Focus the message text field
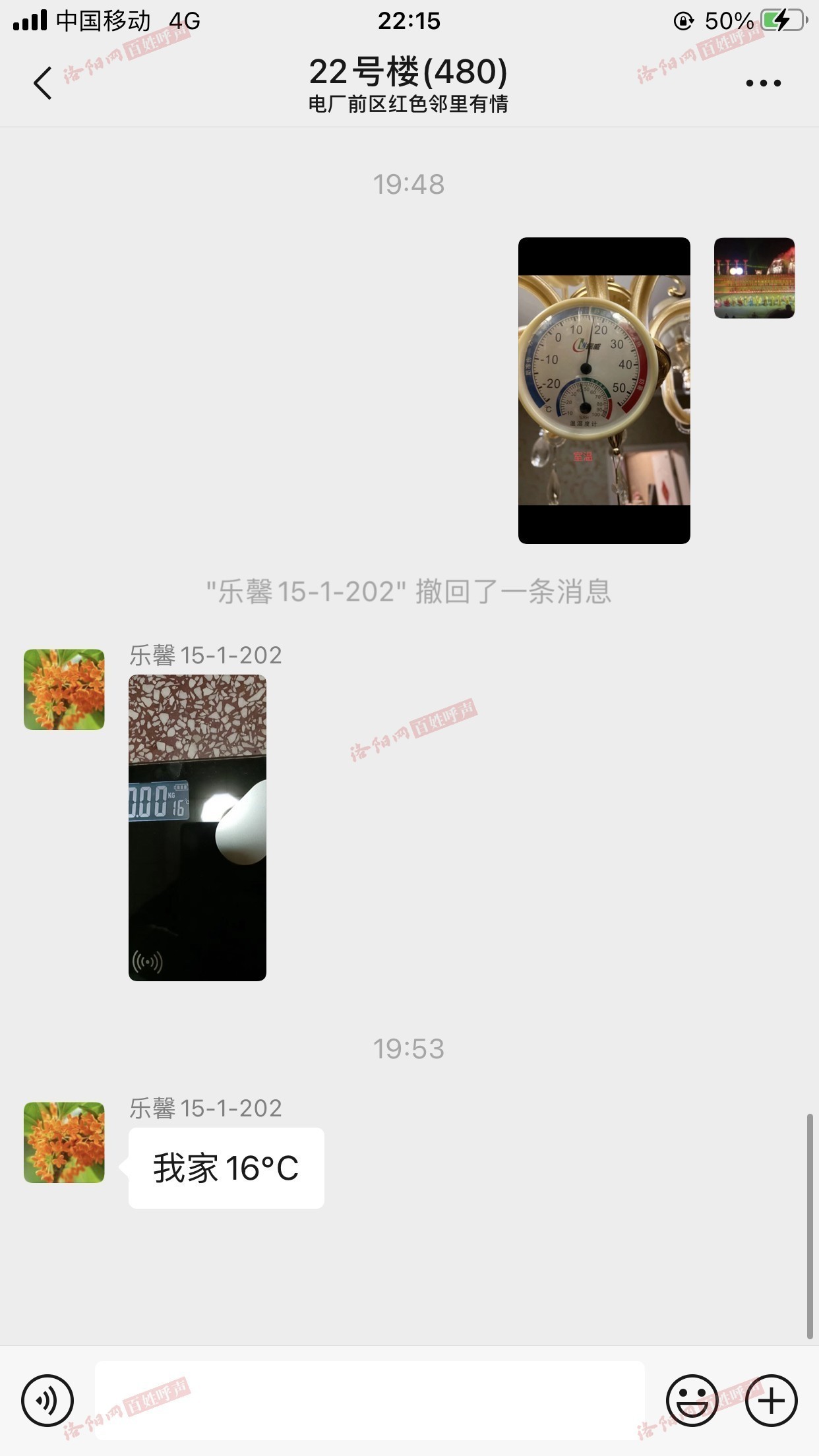 click(x=369, y=1400)
